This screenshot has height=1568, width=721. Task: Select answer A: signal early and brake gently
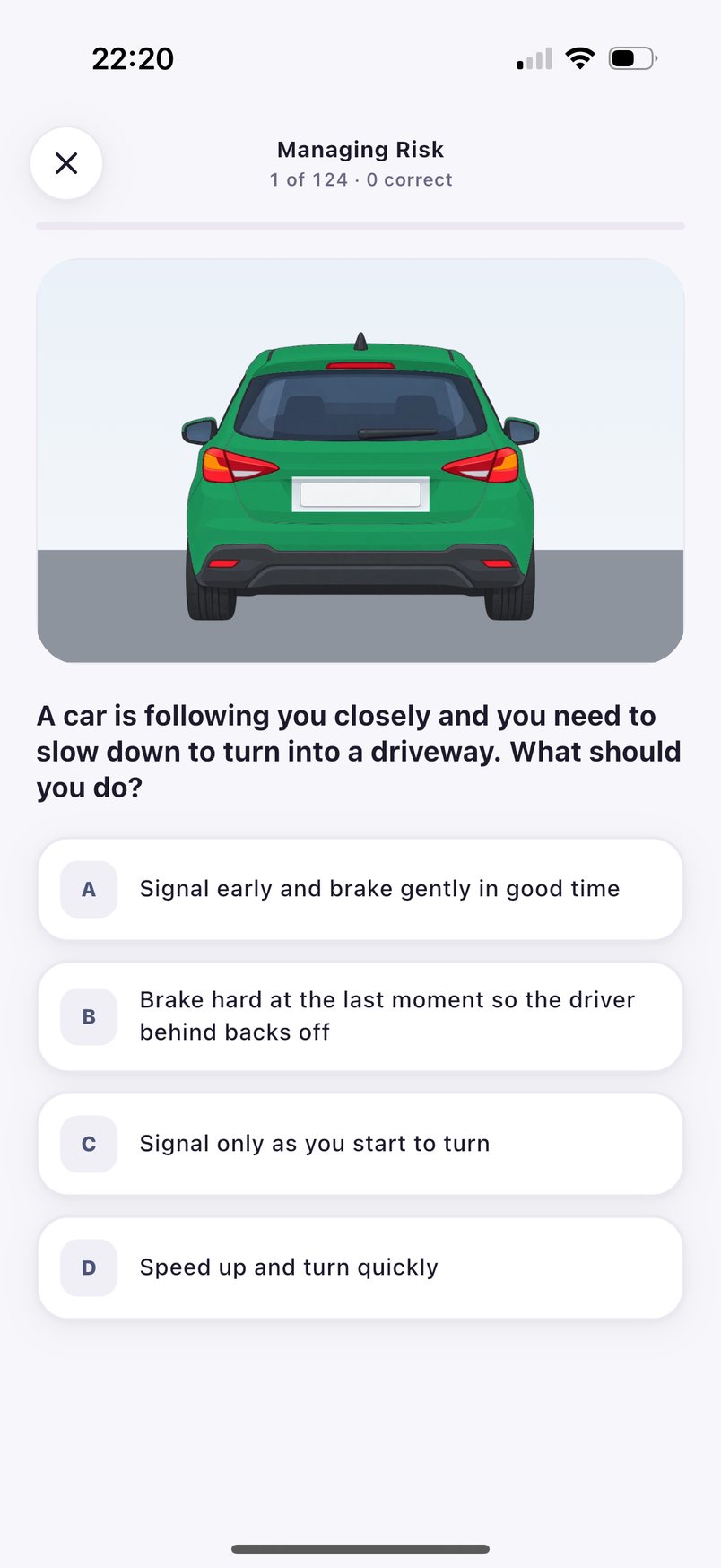360,889
